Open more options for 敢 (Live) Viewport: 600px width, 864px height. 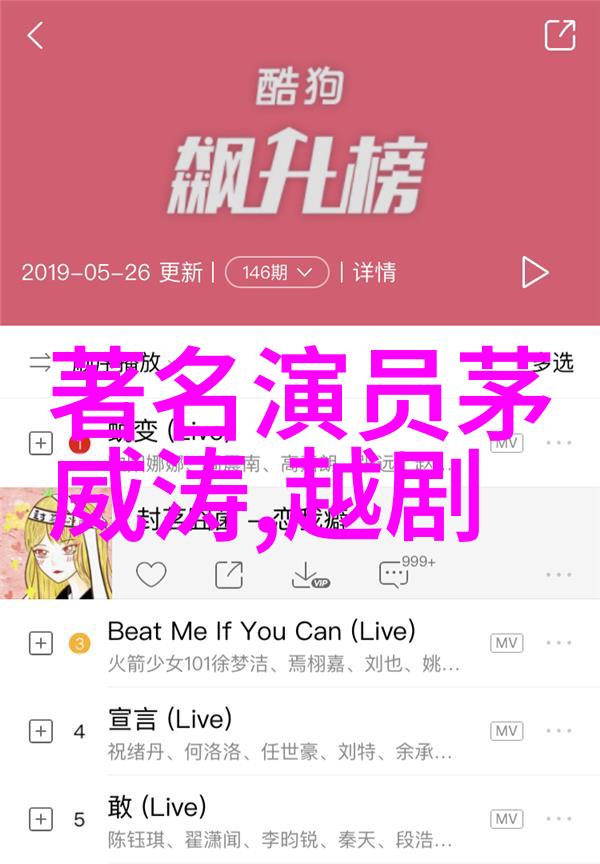coord(559,819)
